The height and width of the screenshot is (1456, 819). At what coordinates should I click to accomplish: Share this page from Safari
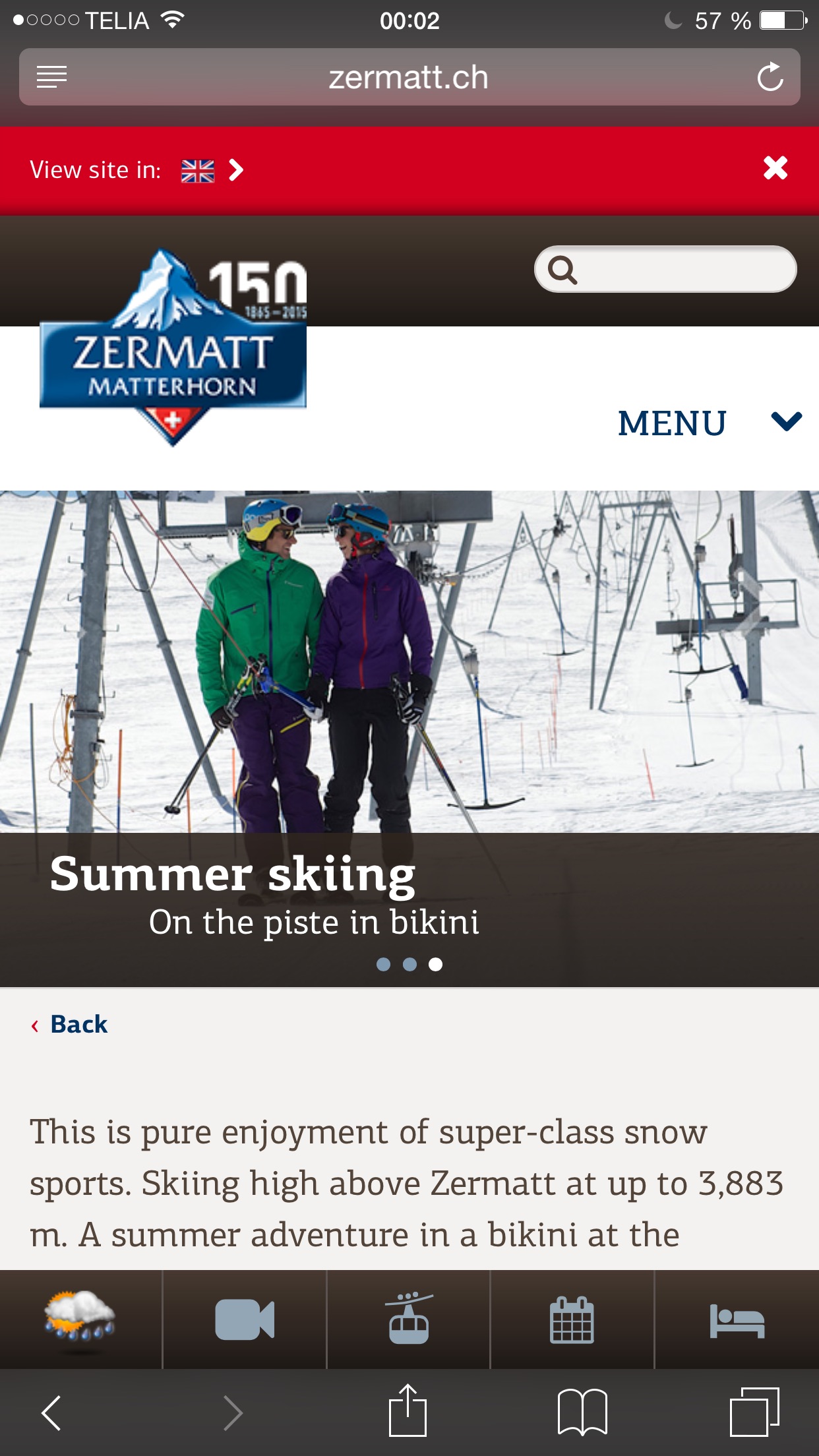pyautogui.click(x=408, y=1411)
